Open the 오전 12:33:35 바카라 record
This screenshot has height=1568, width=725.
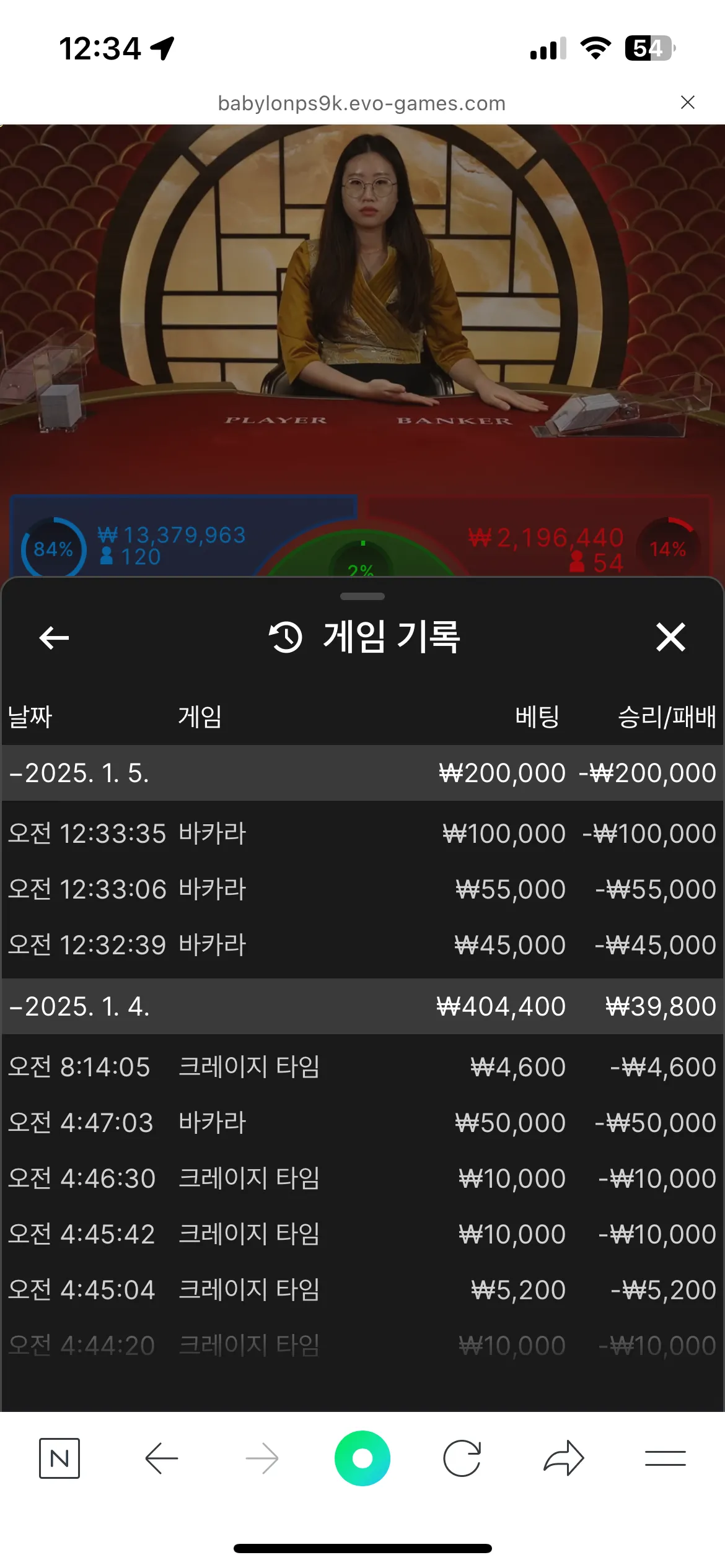click(362, 834)
